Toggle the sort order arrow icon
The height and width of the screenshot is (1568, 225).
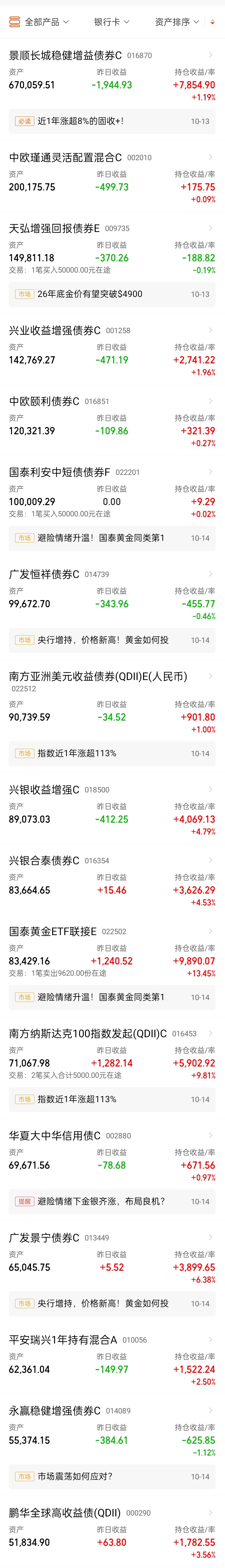click(x=212, y=22)
